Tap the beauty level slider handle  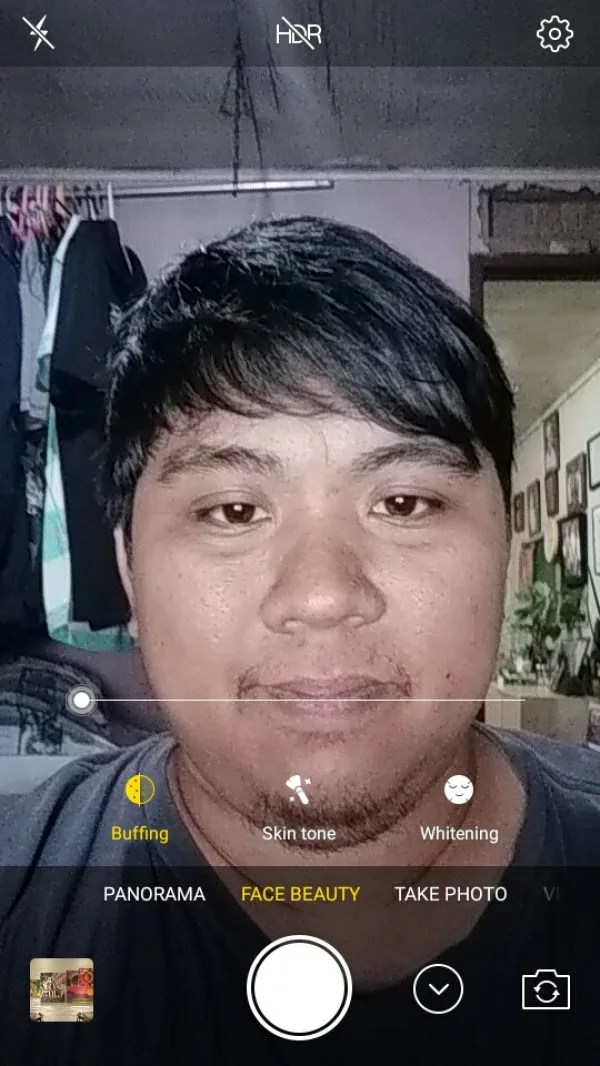(82, 700)
